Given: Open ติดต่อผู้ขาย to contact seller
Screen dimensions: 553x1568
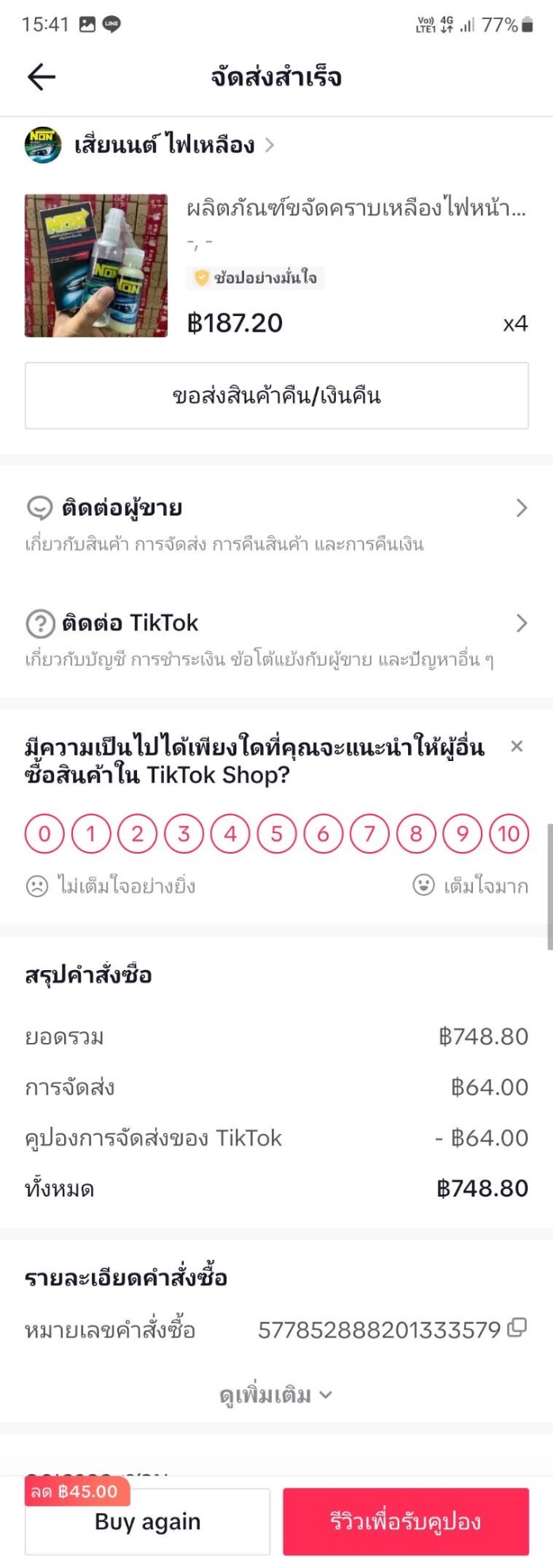Looking at the screenshot, I should 276,523.
